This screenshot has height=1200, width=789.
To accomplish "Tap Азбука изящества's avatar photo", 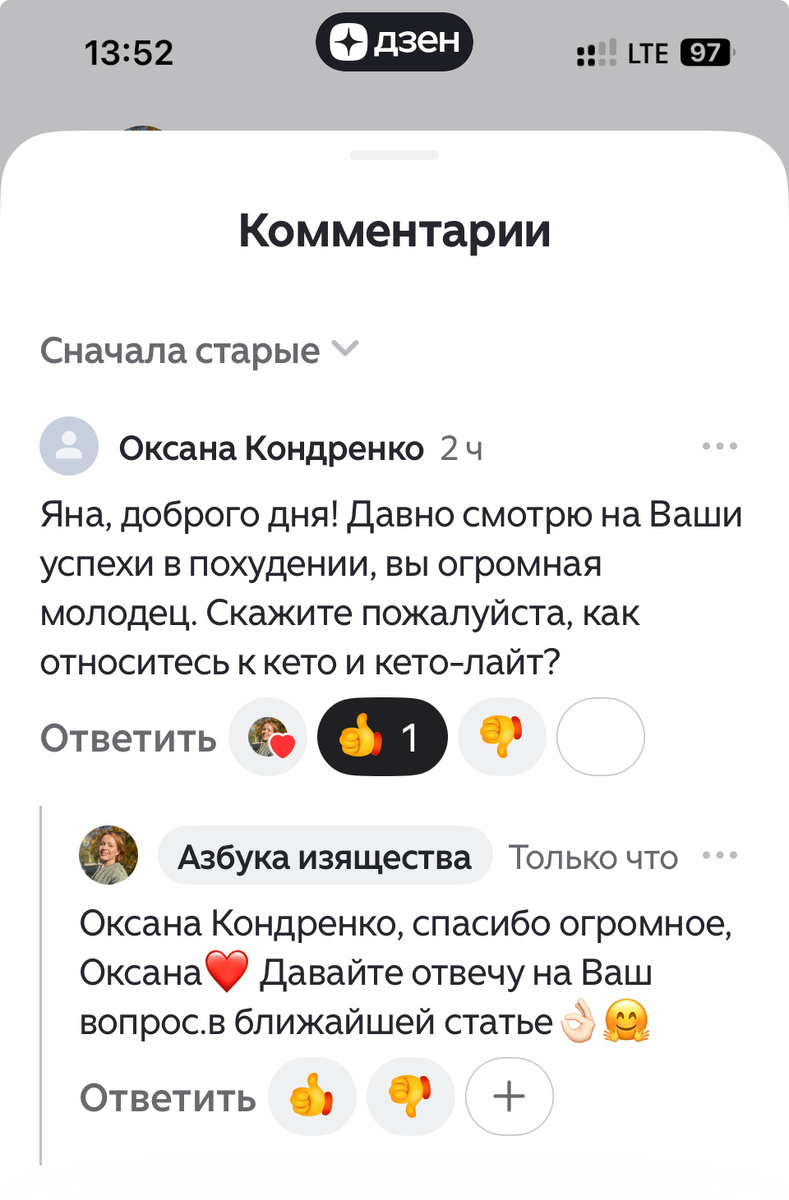I will 108,855.
